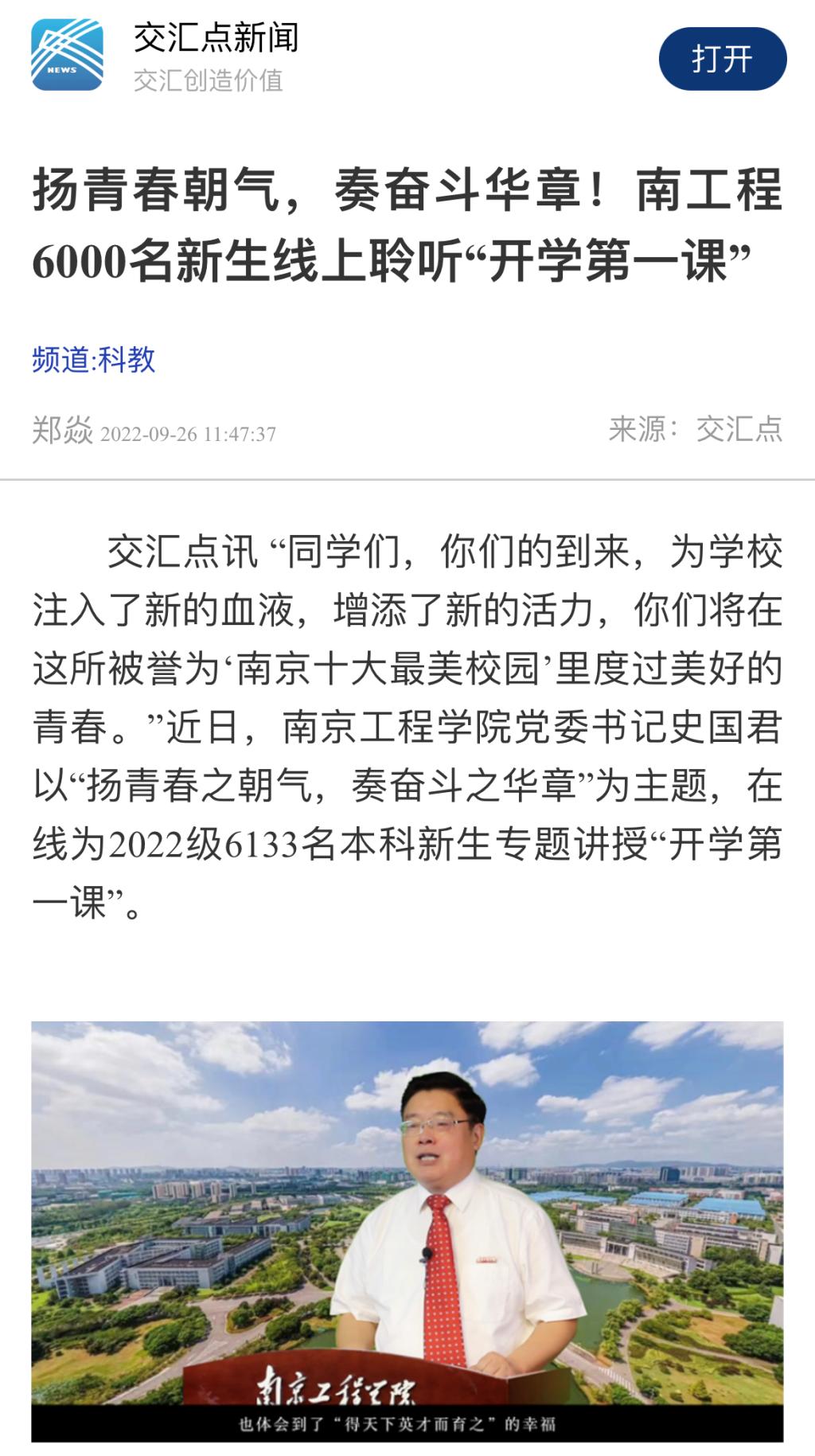
Task: Open the 频道:科教 channel link
Action: [x=94, y=360]
